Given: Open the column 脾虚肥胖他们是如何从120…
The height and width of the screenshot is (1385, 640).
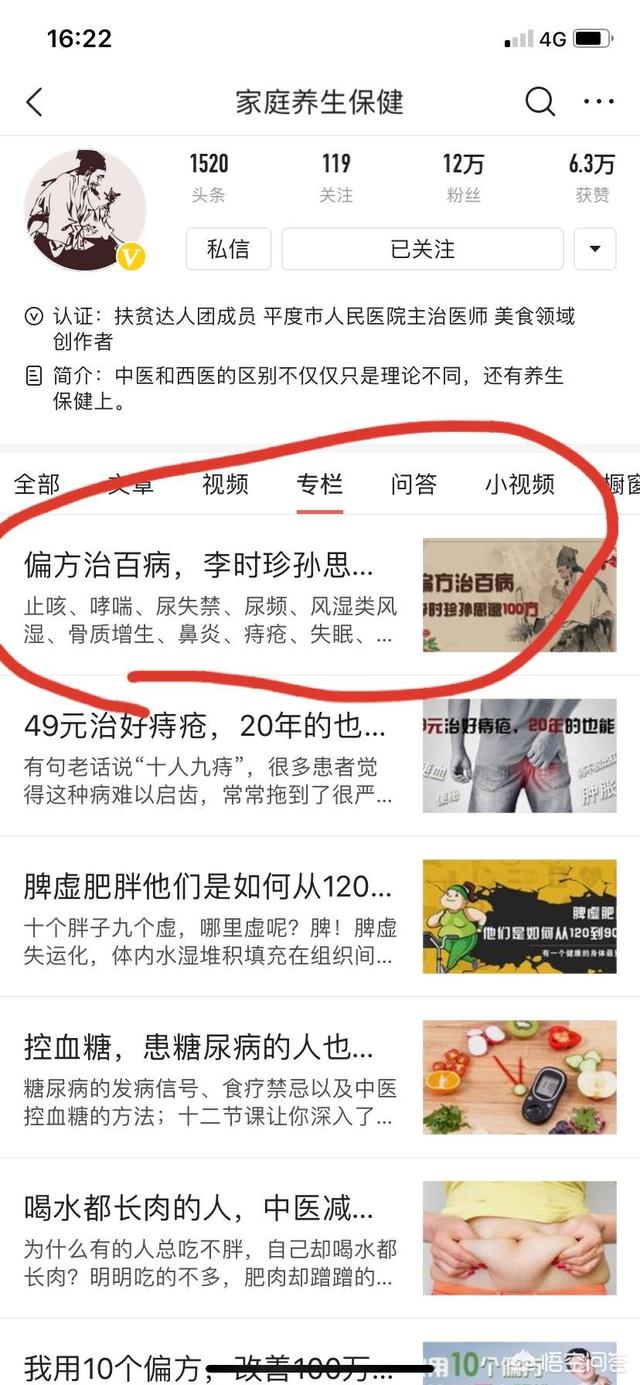Looking at the screenshot, I should pos(320,916).
